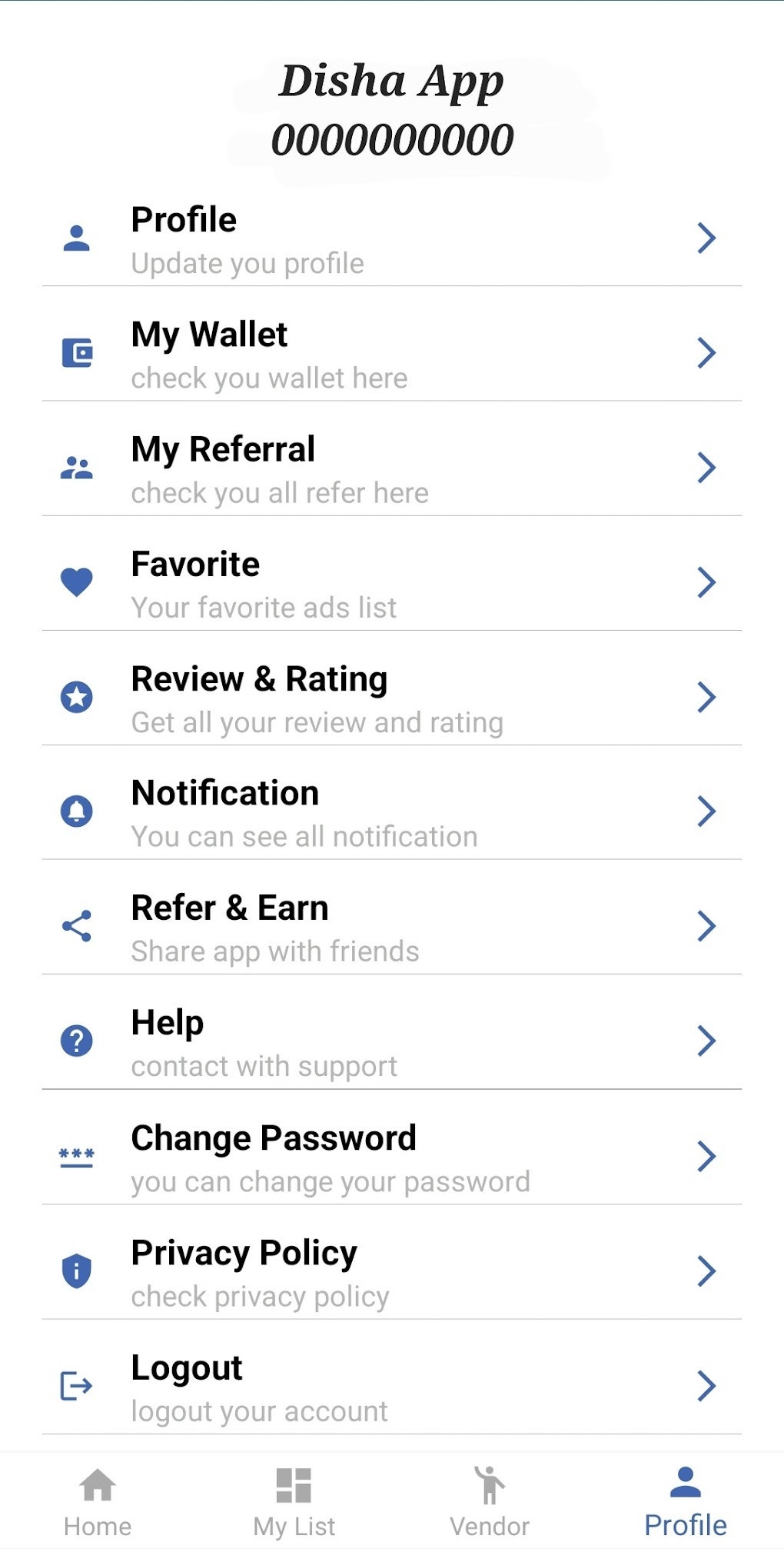Viewport: 784px width, 1549px height.
Task: Click the Favorite heart icon
Action: coord(76,581)
